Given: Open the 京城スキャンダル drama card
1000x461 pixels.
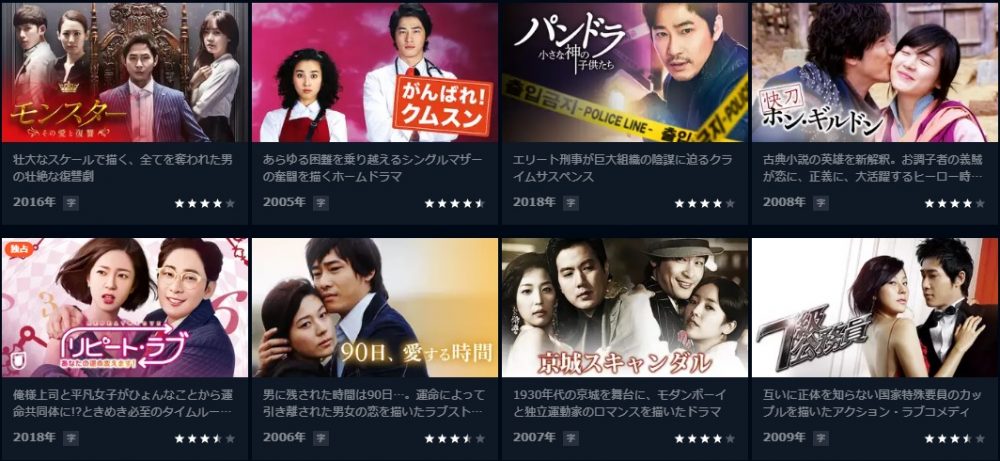Looking at the screenshot, I should [624, 307].
